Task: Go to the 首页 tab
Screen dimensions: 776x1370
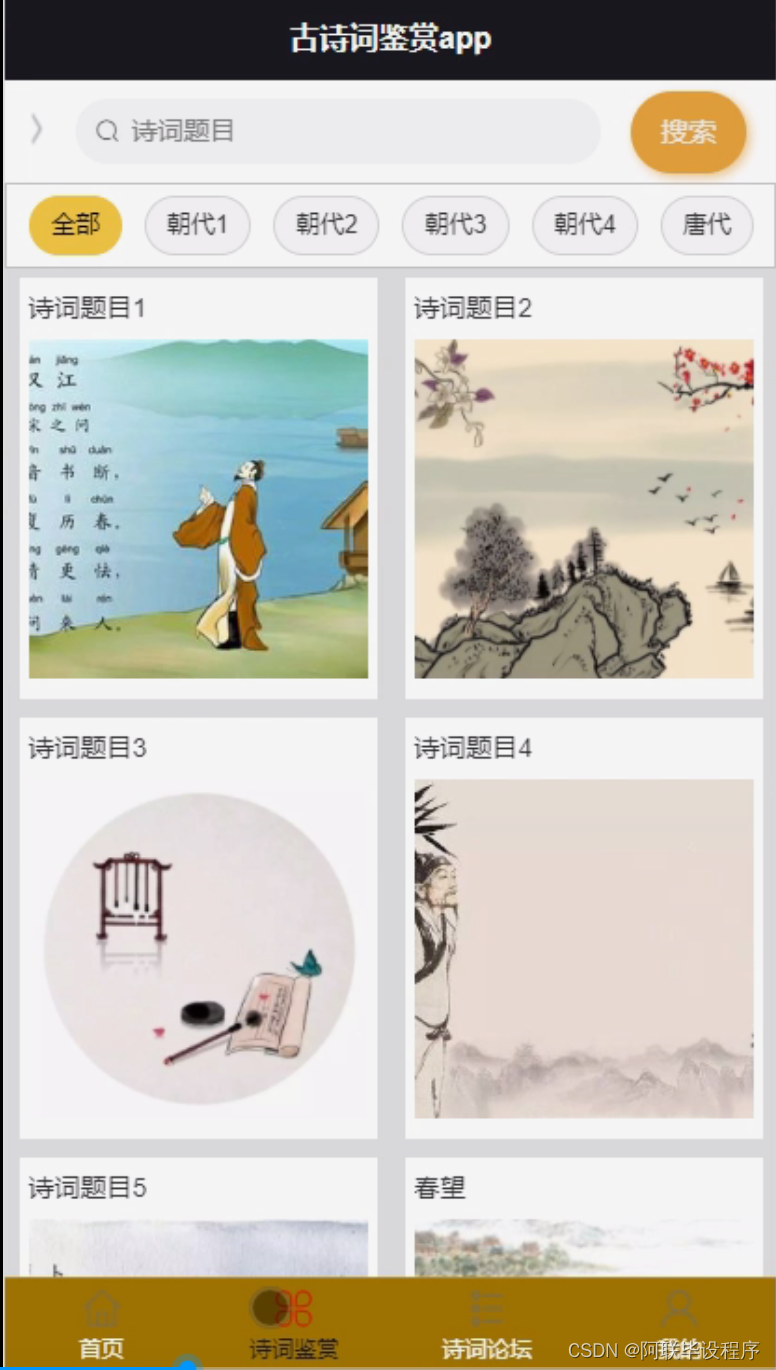Action: coord(102,1325)
